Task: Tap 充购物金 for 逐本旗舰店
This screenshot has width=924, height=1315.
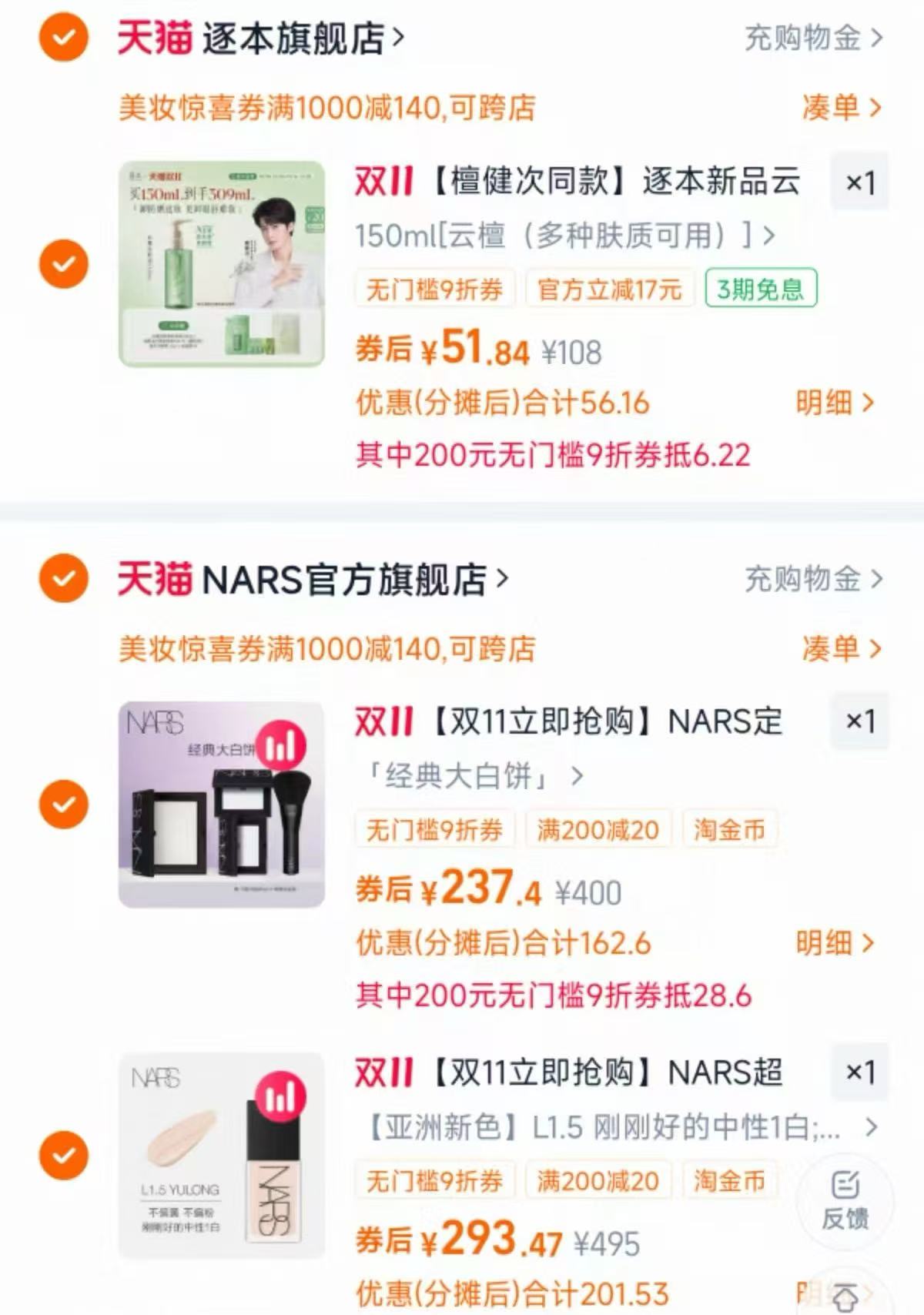Action: click(812, 38)
